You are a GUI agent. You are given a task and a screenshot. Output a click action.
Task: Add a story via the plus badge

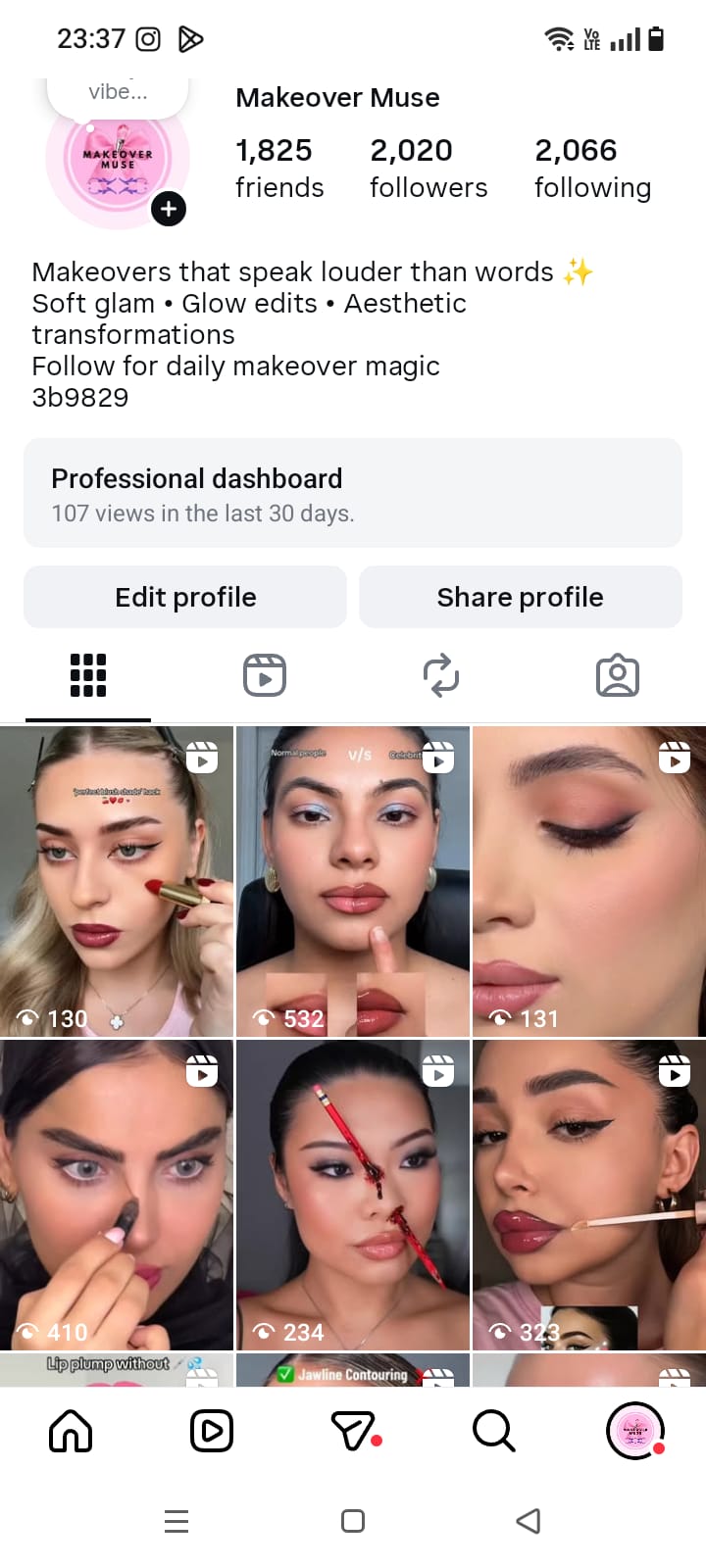coord(169,209)
